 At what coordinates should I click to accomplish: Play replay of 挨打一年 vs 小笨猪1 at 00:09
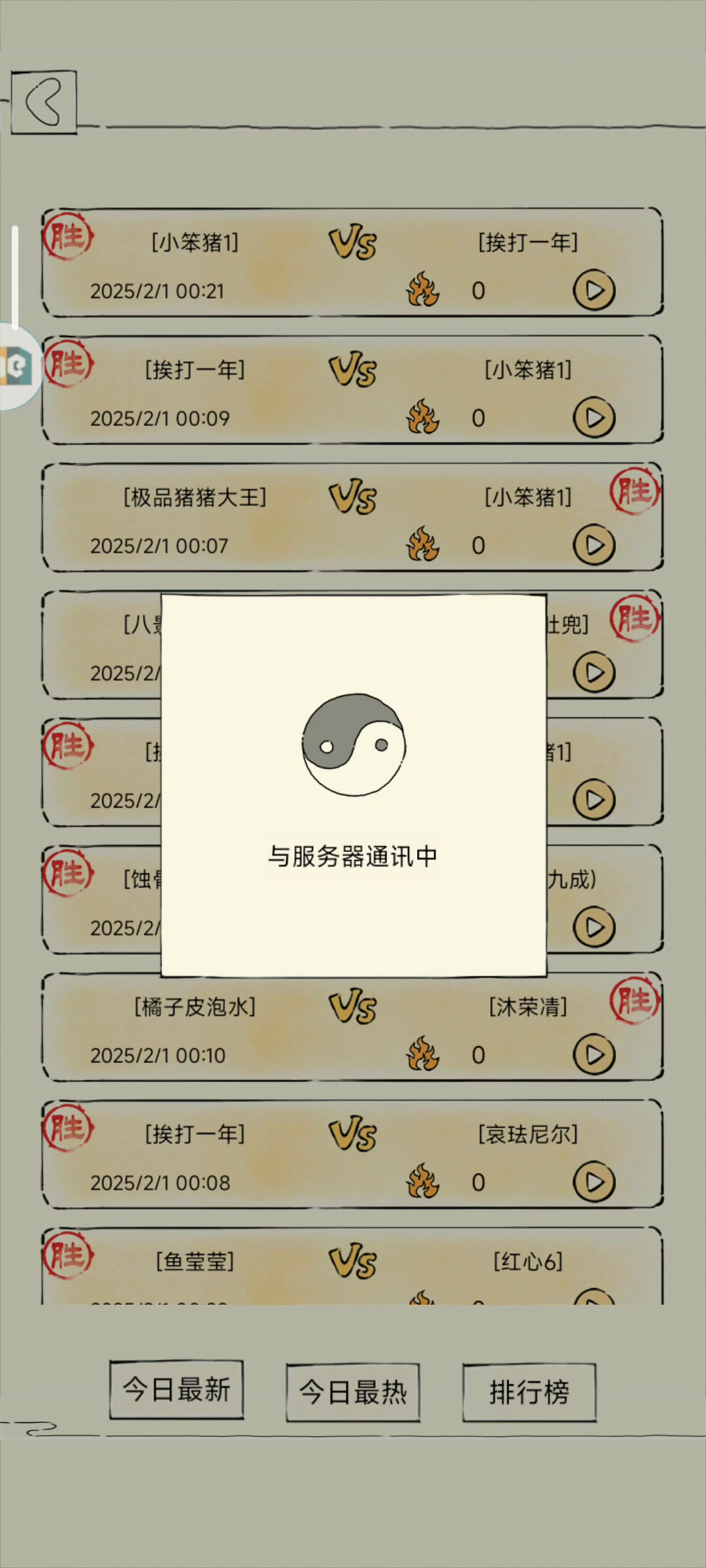[x=594, y=417]
